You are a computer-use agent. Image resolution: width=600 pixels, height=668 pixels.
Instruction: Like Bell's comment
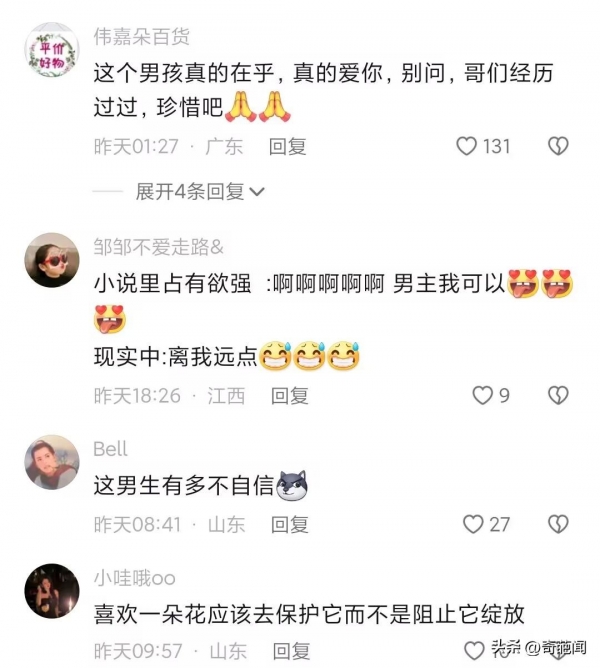(x=474, y=523)
